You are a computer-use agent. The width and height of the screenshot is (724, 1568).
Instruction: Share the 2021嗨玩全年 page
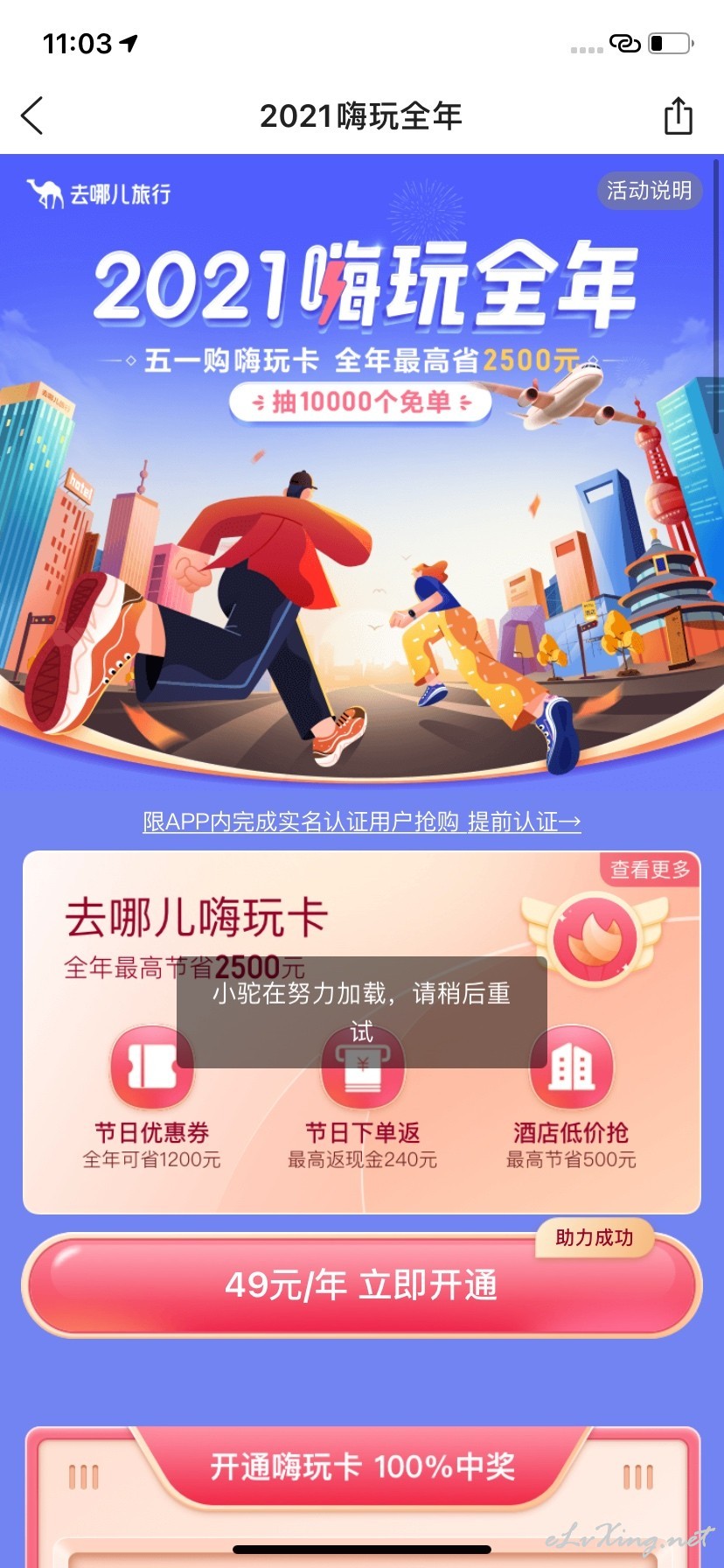tap(678, 115)
